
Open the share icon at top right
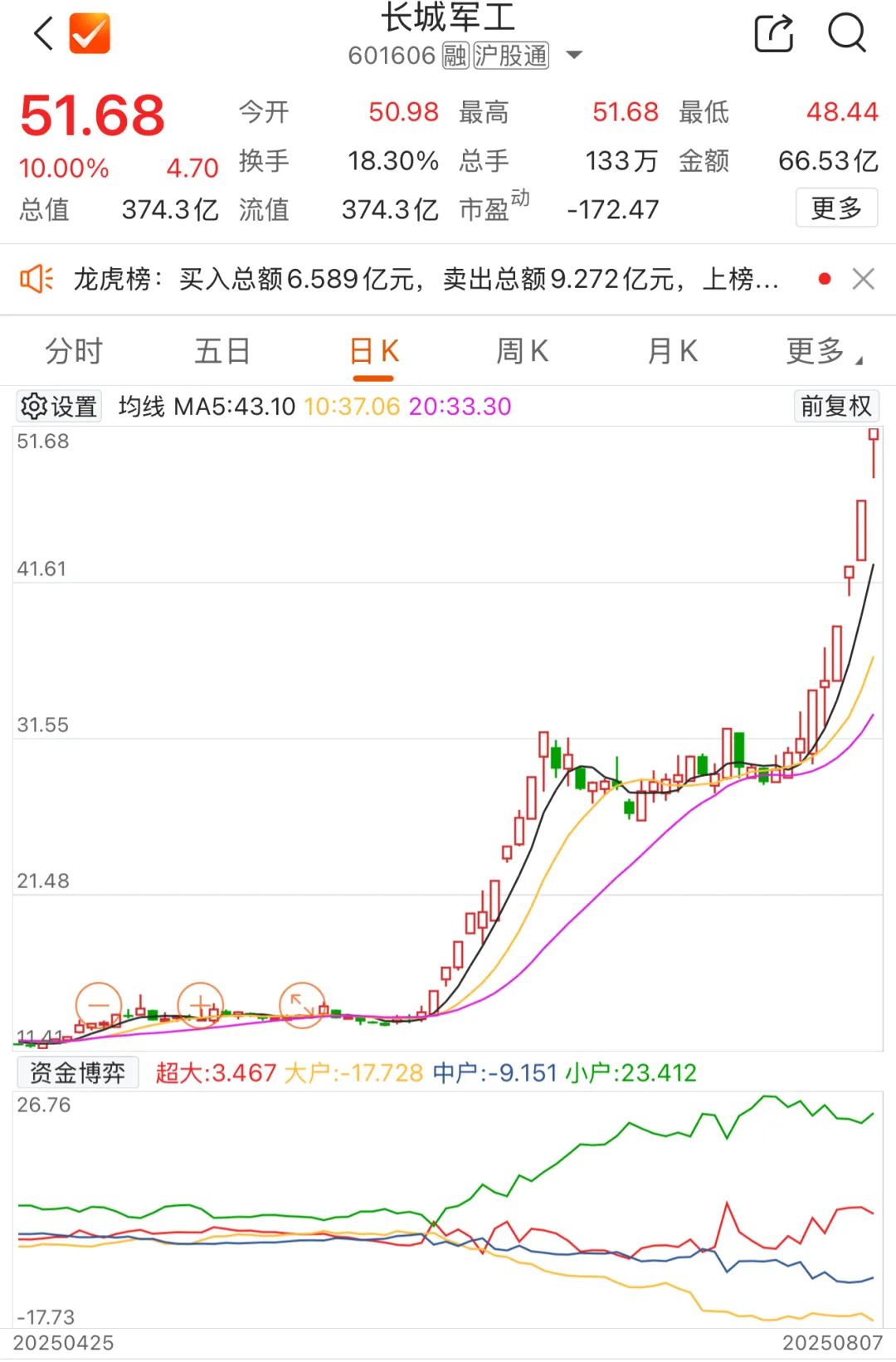(773, 33)
